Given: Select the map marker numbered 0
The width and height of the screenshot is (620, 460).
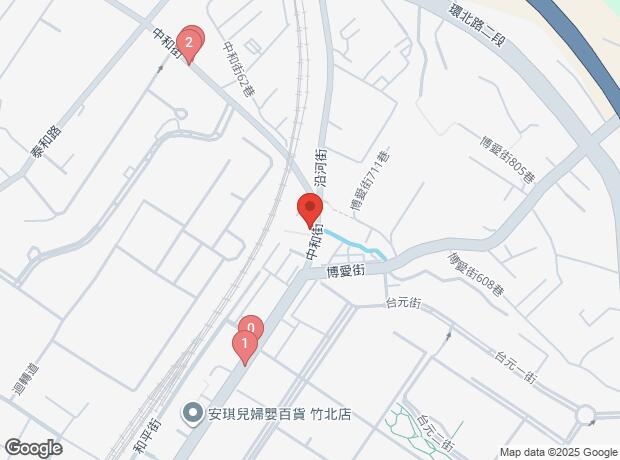Looking at the screenshot, I should pos(250,327).
